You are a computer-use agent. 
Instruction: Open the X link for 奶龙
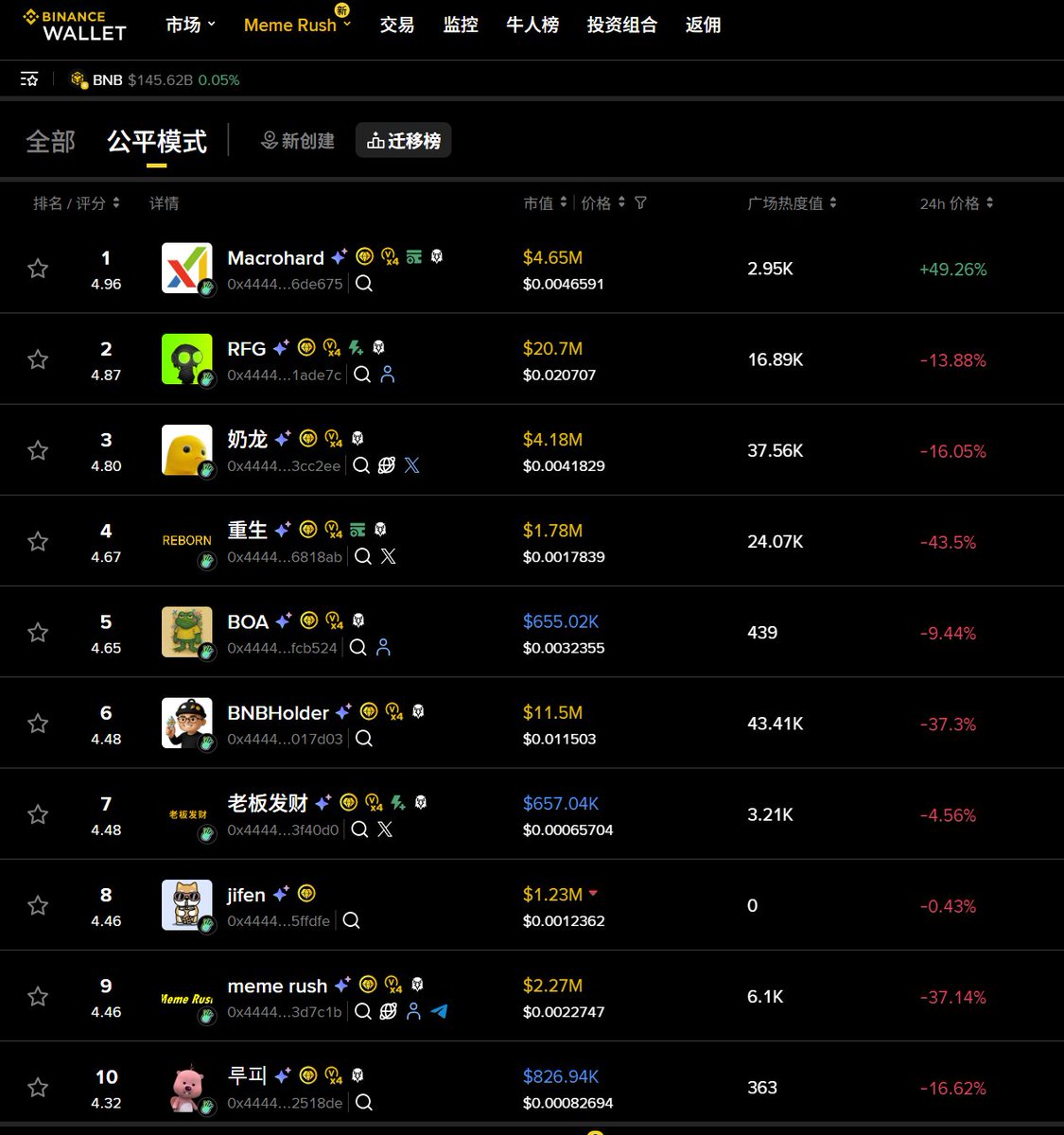411,465
